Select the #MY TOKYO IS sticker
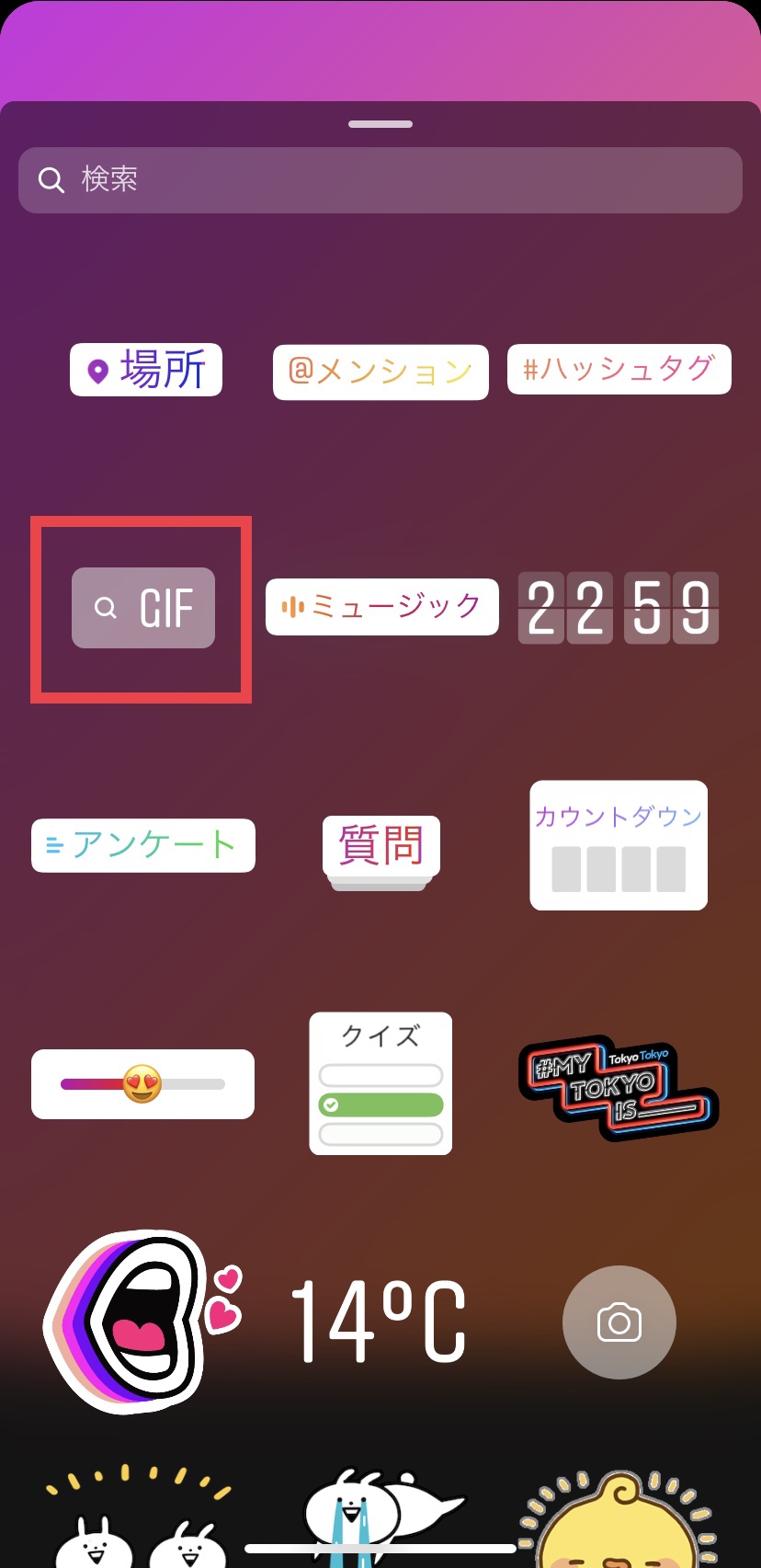Image resolution: width=761 pixels, height=1568 pixels. [619, 1088]
